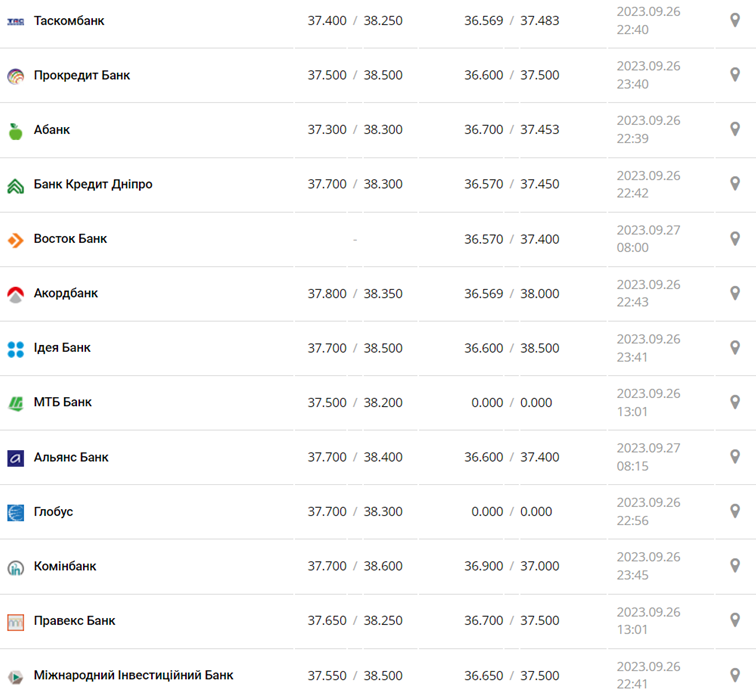Open the Прокредит Банк row
This screenshot has width=756, height=696.
click(x=81, y=75)
